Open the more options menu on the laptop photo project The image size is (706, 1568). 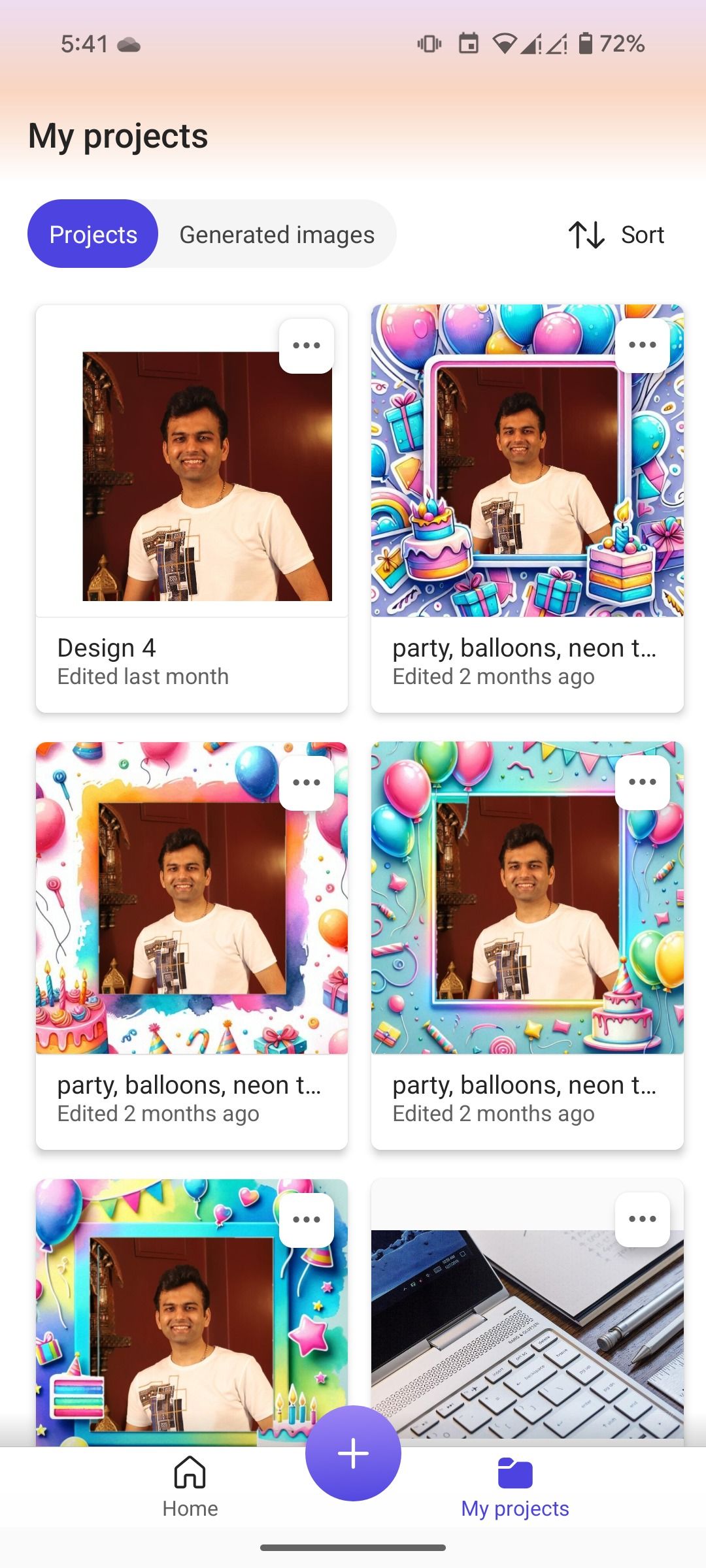click(642, 1219)
